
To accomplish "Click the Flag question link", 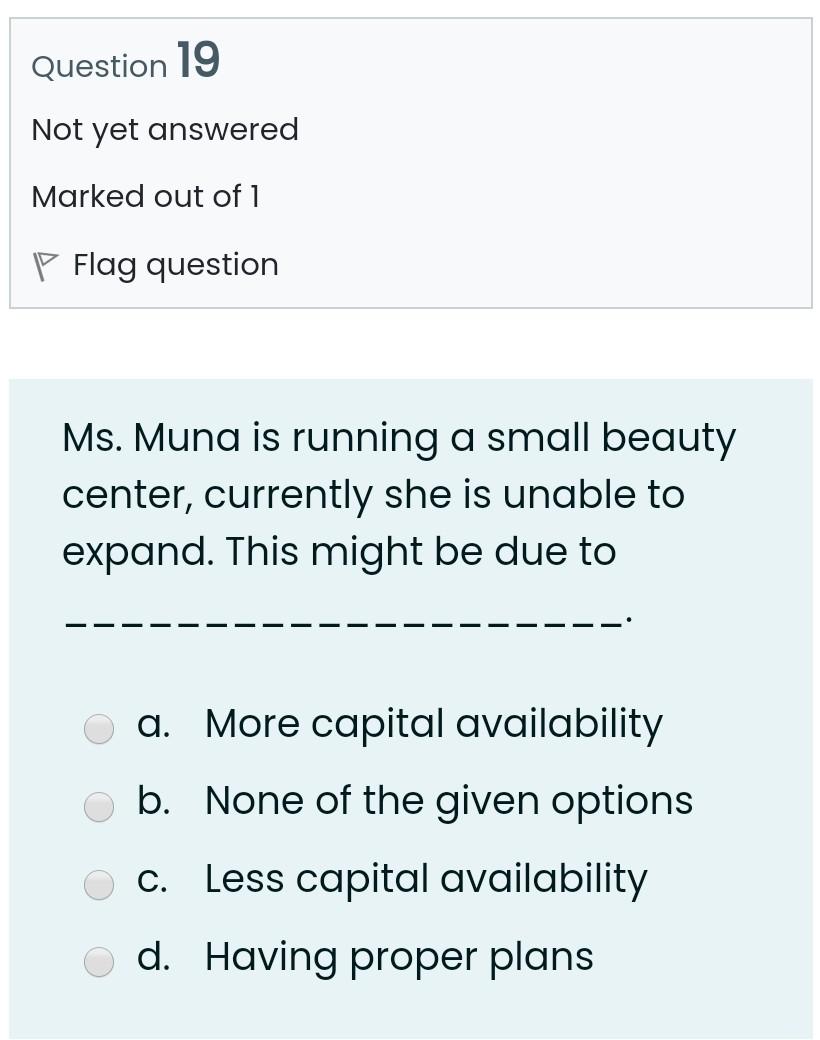I will click(175, 264).
